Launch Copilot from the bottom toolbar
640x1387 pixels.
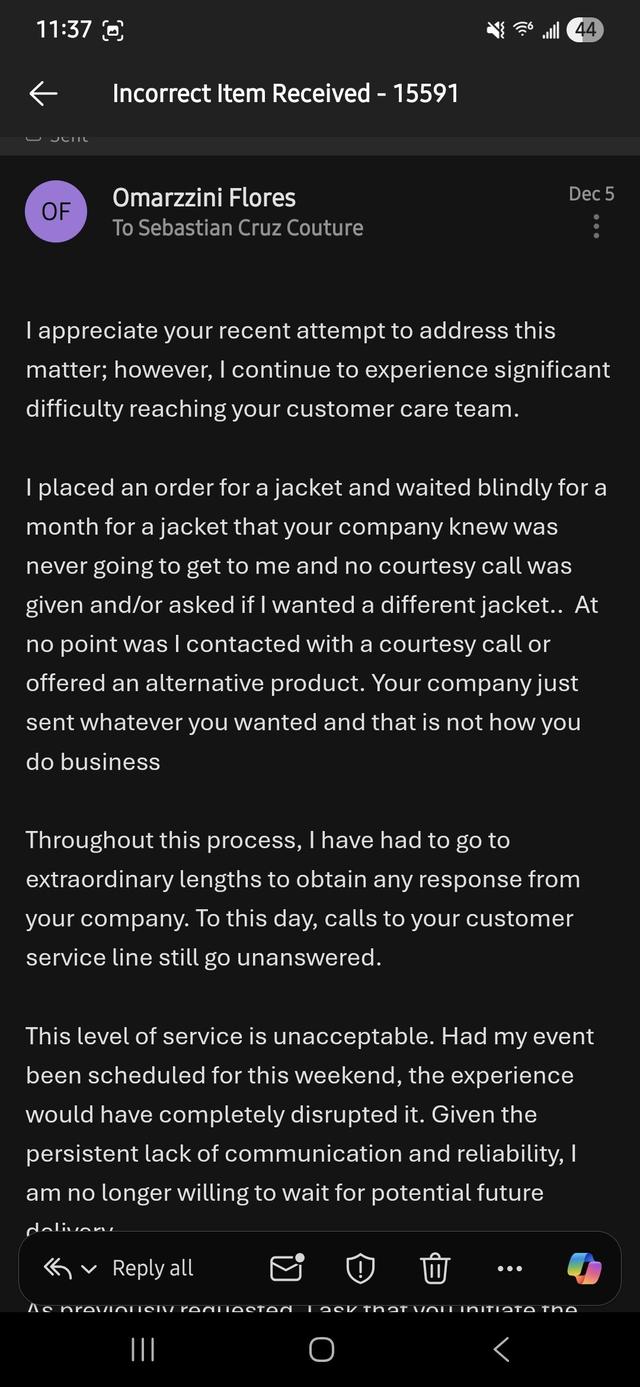point(585,1268)
